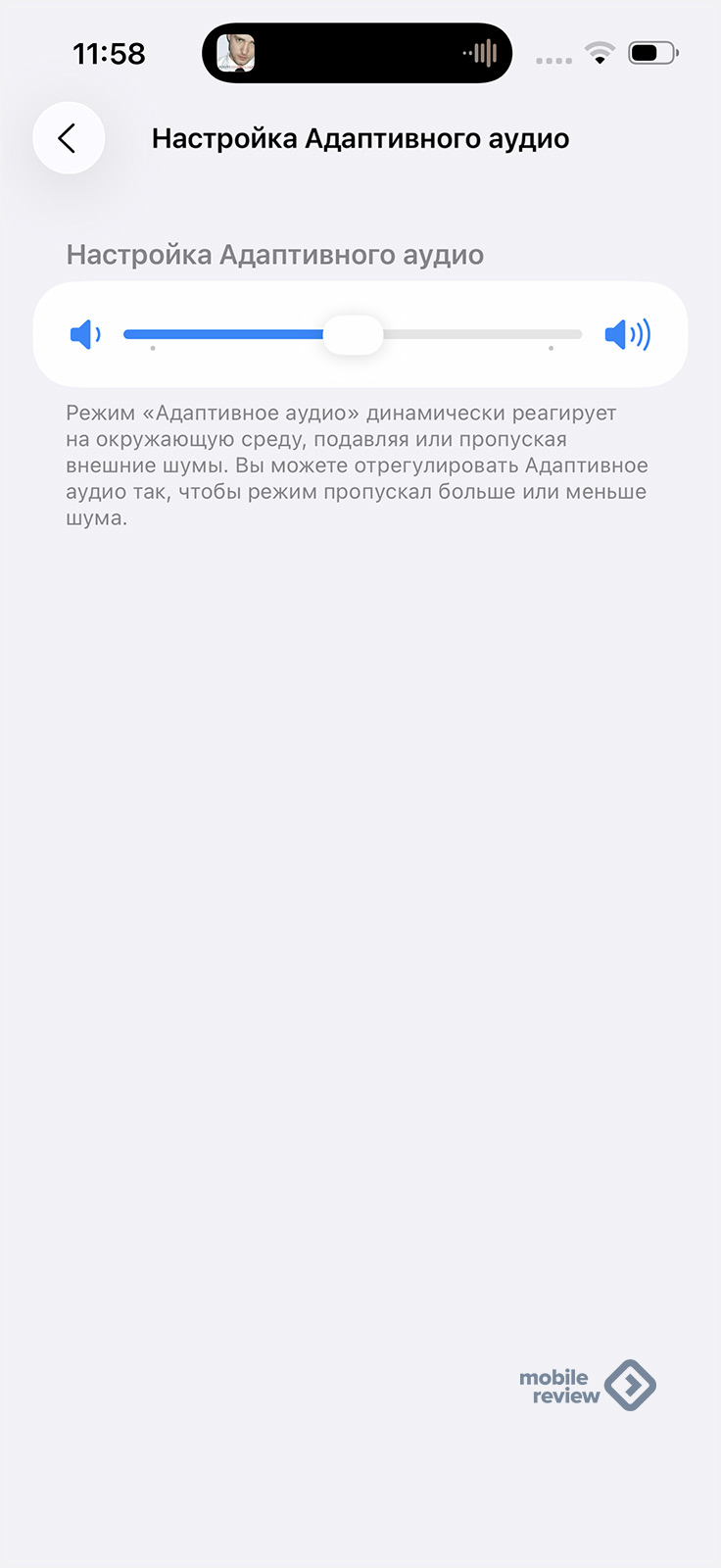
Task: Tap the Adaptive Audio slider thumb
Action: [353, 334]
